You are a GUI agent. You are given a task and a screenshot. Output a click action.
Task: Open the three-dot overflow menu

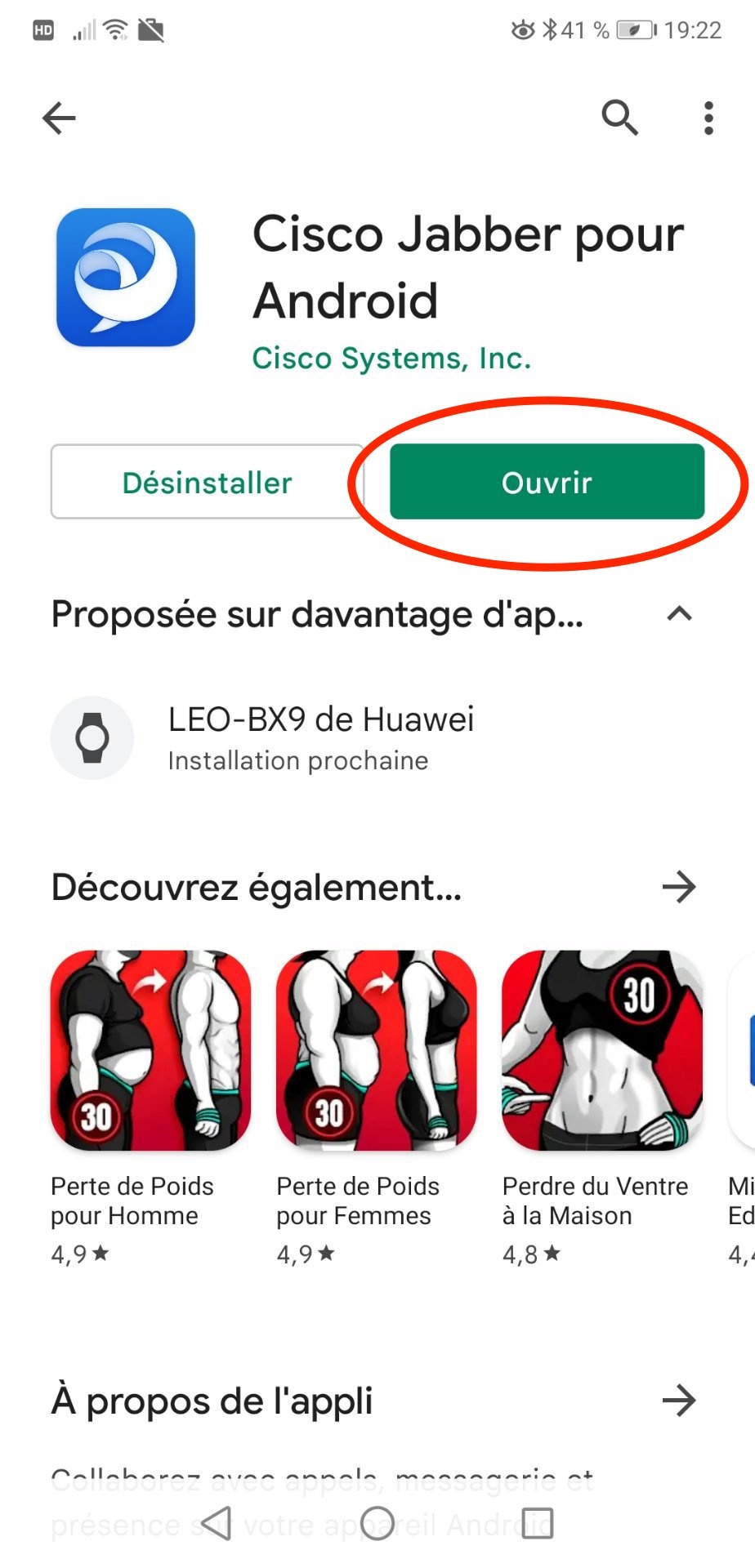pos(708,118)
